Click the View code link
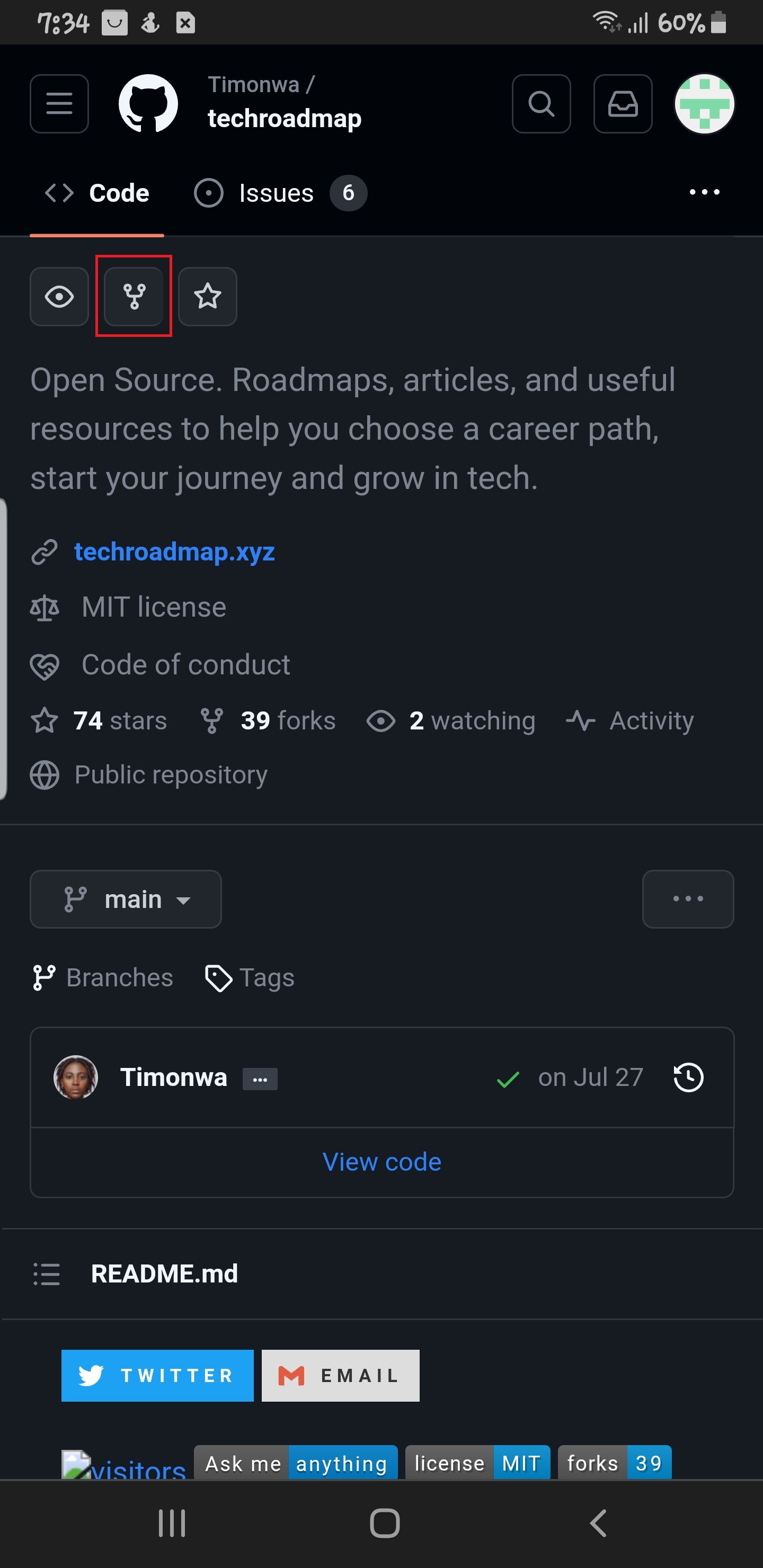The image size is (763, 1568). pyautogui.click(x=382, y=1161)
